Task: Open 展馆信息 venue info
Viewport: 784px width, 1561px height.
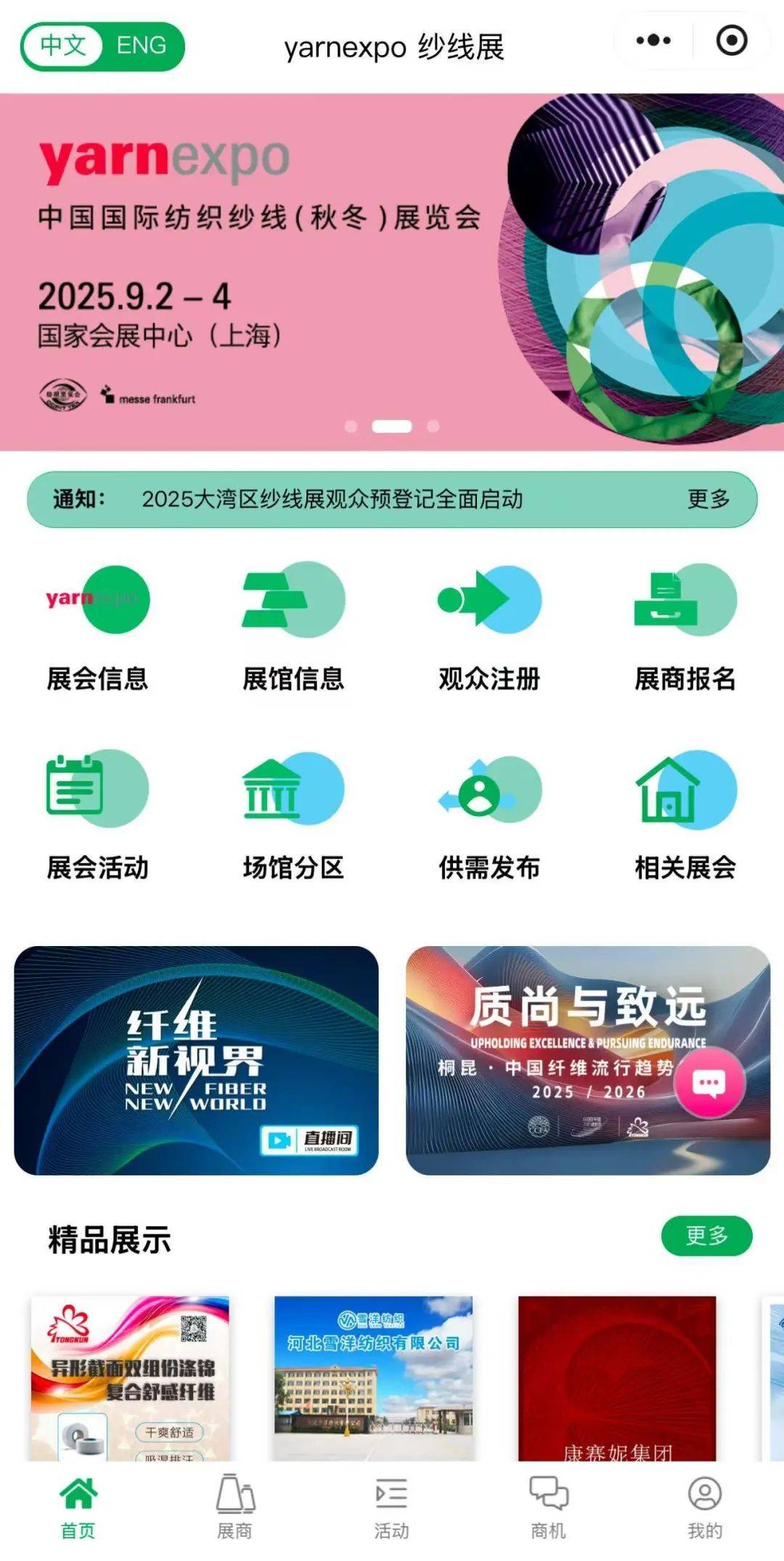Action: tap(293, 629)
